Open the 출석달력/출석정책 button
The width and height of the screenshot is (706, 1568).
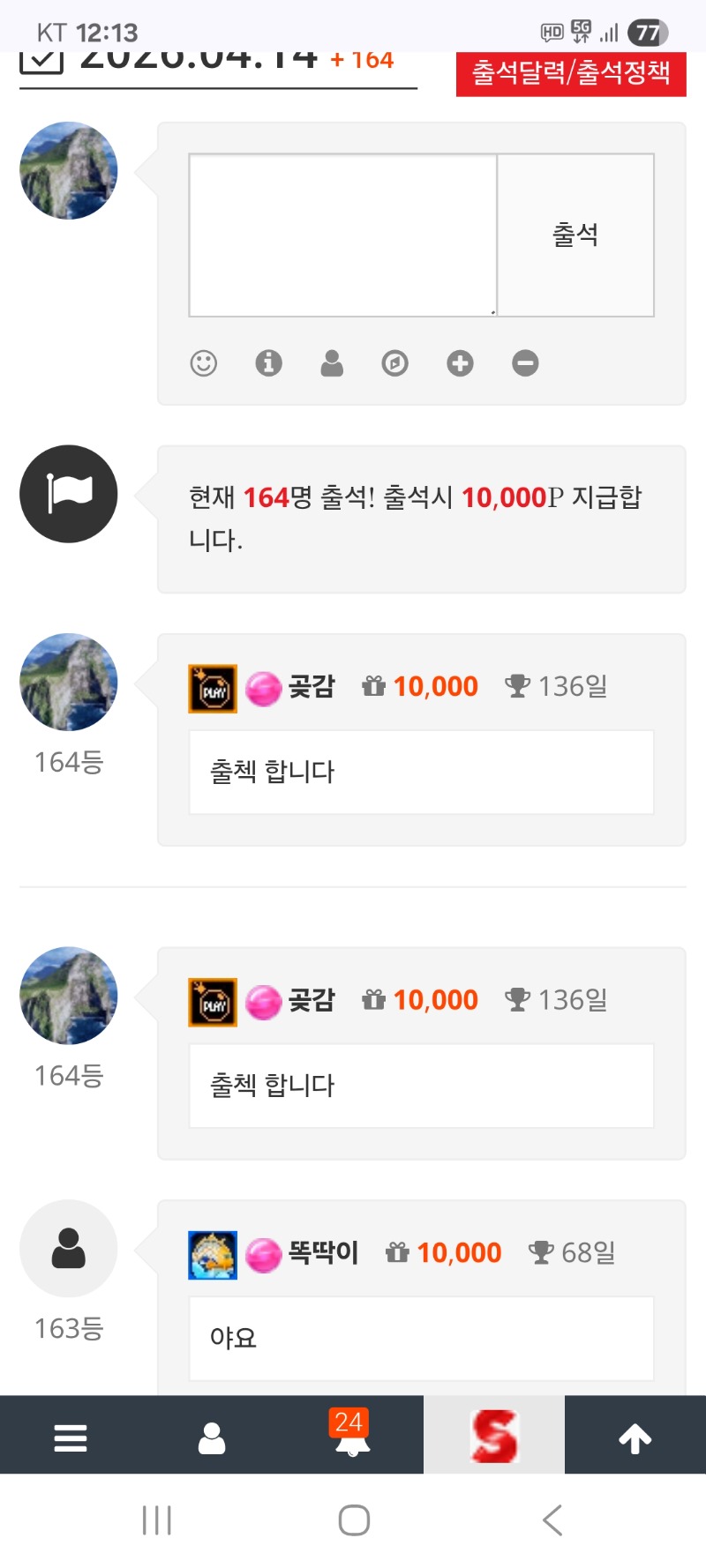[571, 72]
